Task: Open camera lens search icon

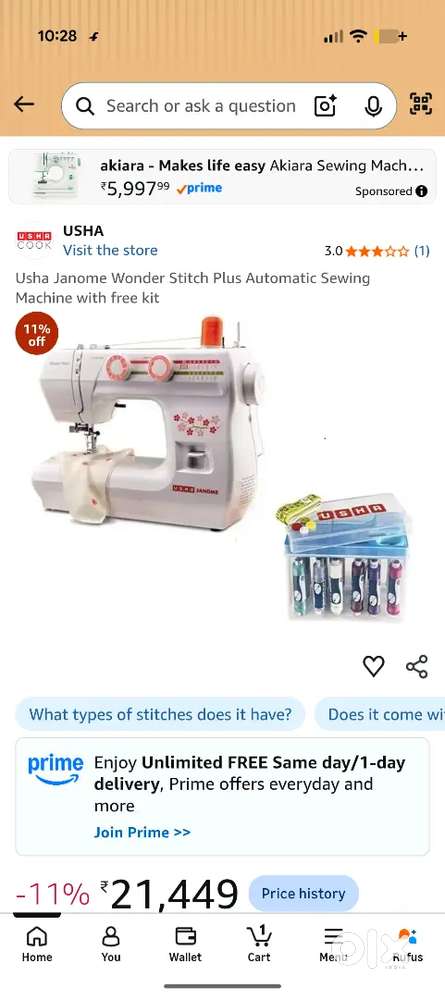Action: coord(325,106)
